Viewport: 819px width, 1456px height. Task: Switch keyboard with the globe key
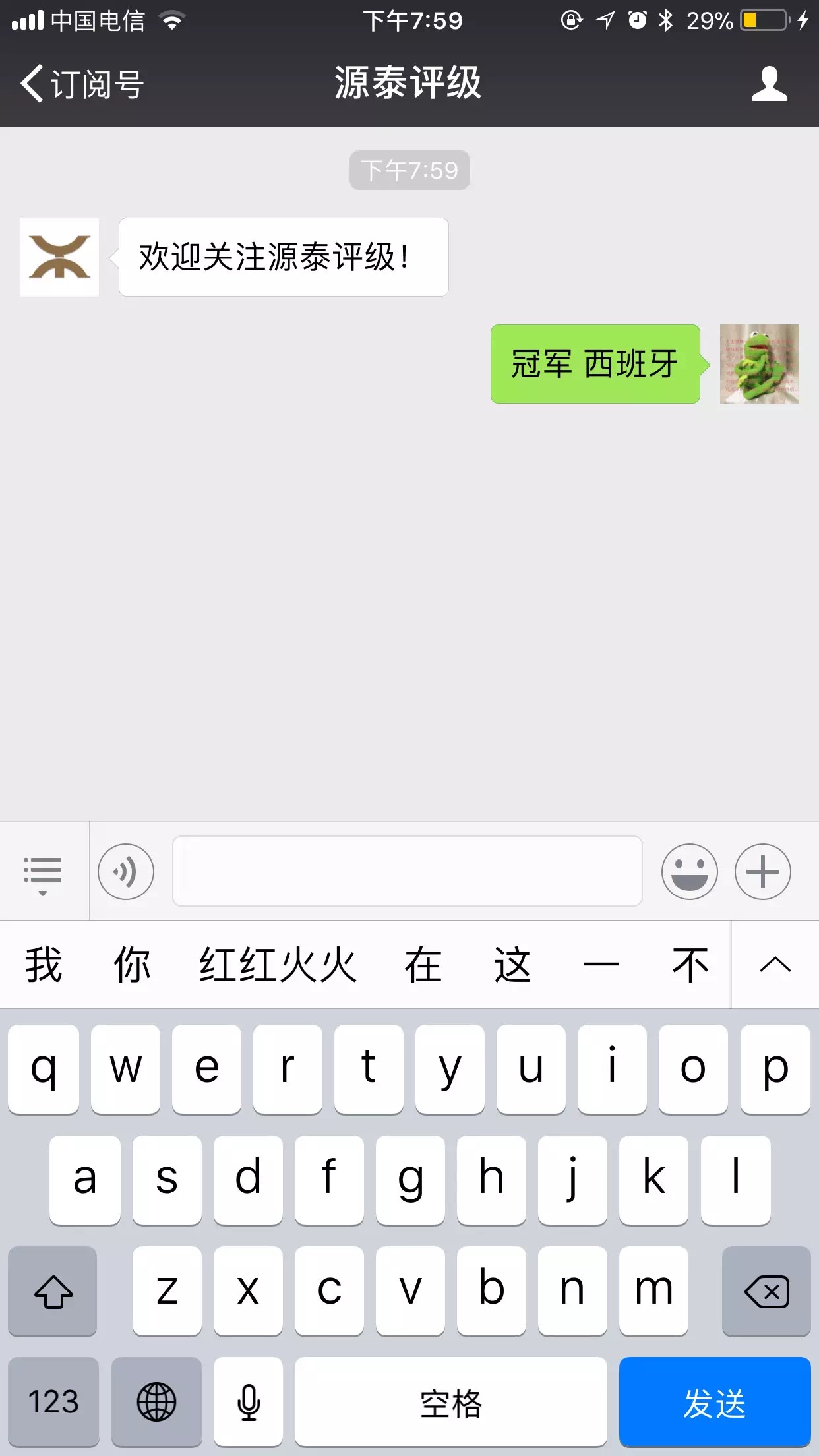156,1401
